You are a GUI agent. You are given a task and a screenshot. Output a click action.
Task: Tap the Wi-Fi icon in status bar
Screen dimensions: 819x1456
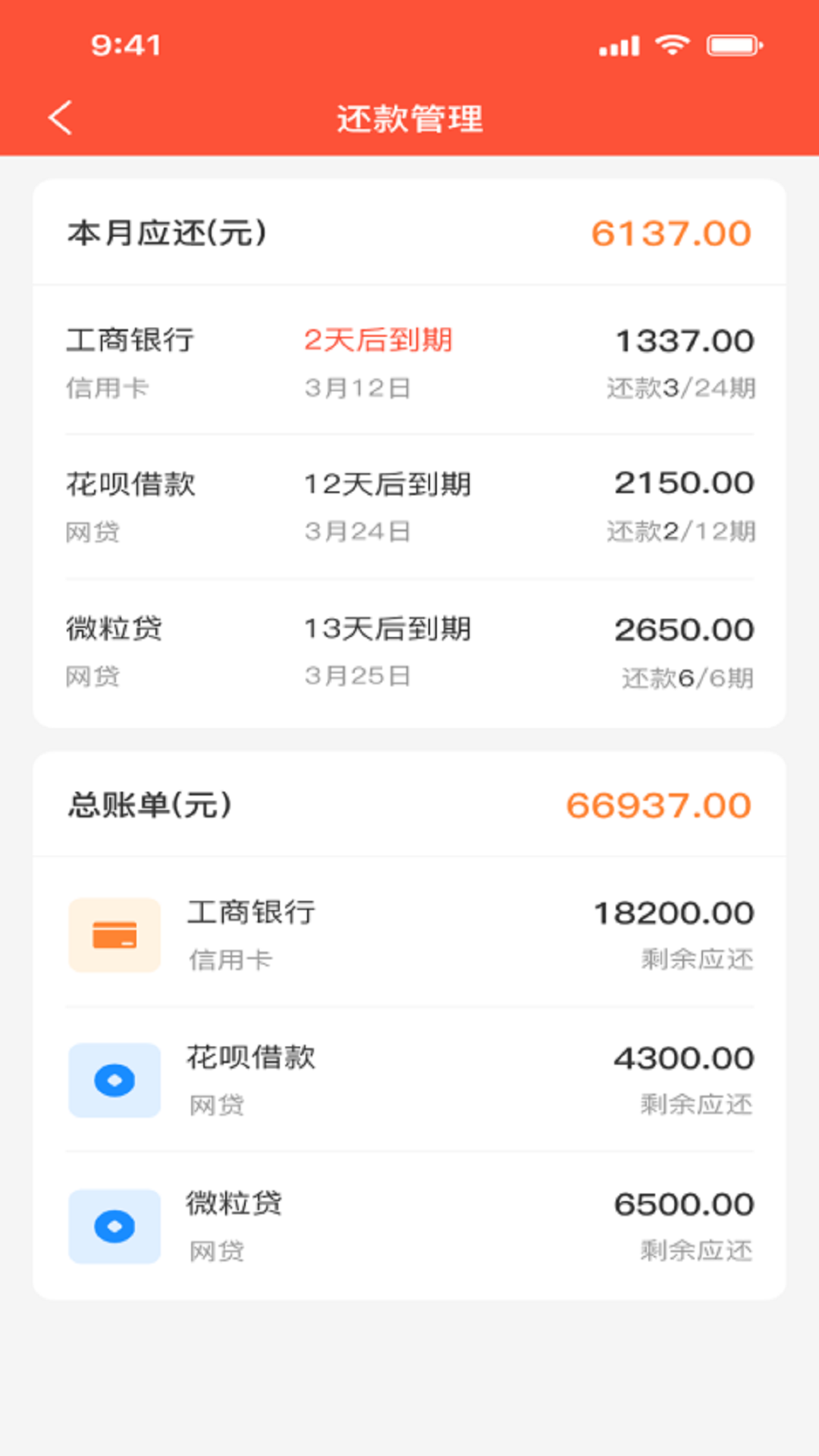(670, 45)
